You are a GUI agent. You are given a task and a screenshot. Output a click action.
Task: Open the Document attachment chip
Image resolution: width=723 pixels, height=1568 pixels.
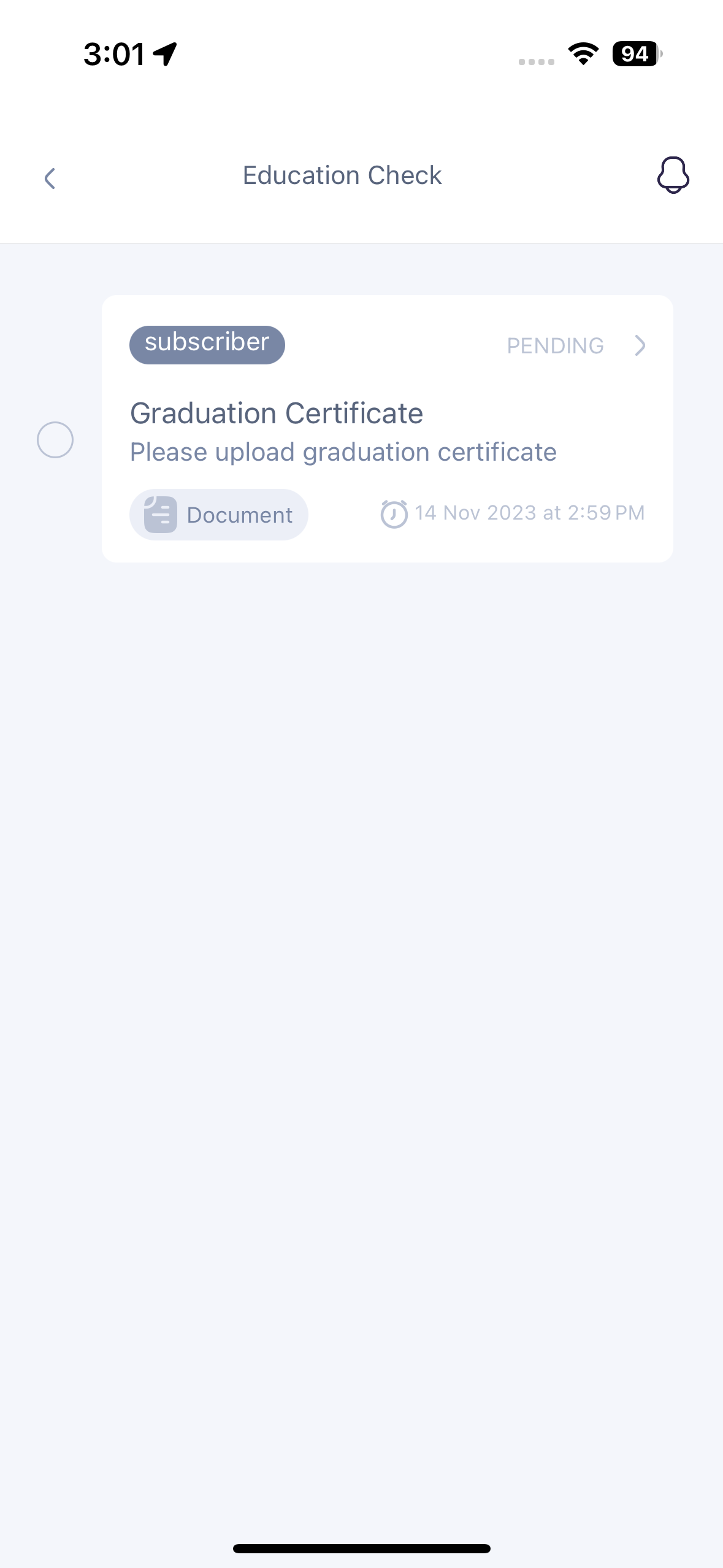pos(218,514)
